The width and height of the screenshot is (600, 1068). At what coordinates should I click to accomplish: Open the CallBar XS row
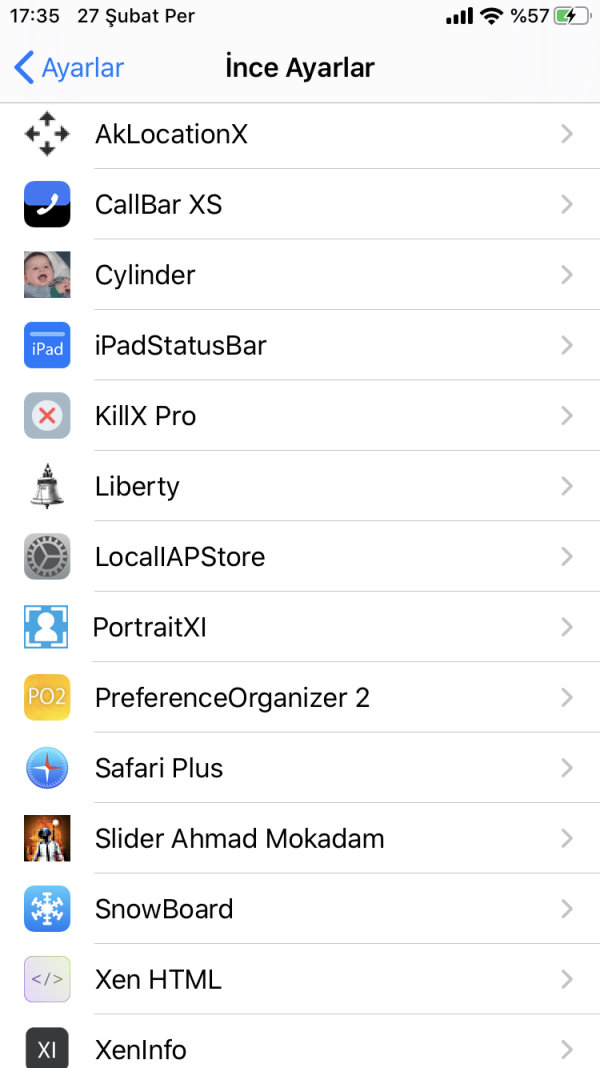tap(300, 205)
